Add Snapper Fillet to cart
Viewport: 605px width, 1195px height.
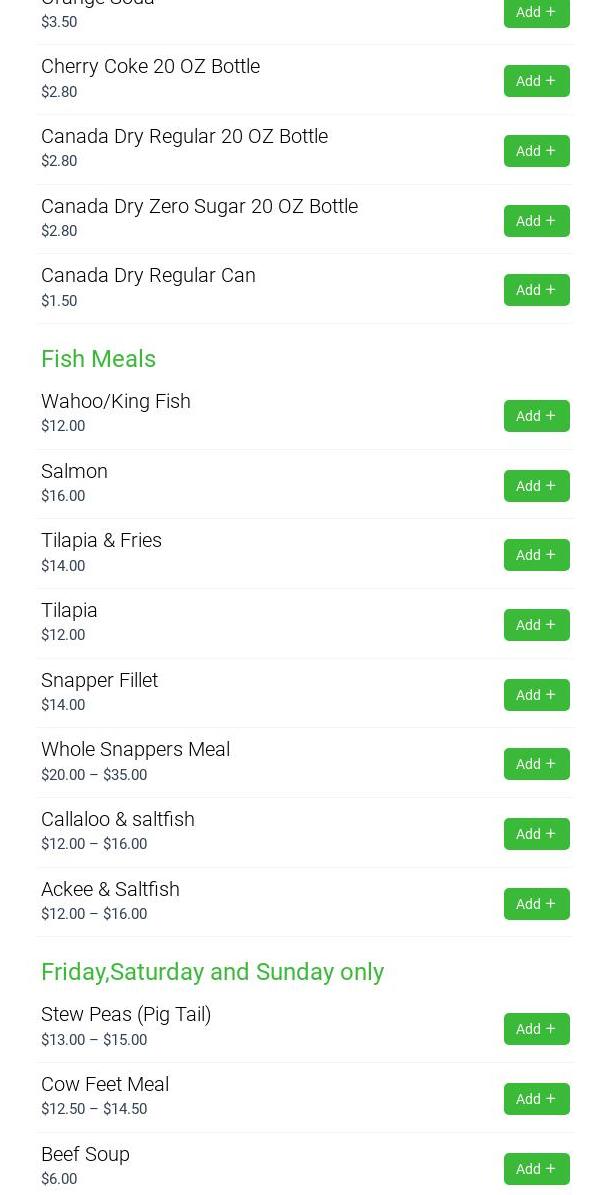(x=536, y=695)
